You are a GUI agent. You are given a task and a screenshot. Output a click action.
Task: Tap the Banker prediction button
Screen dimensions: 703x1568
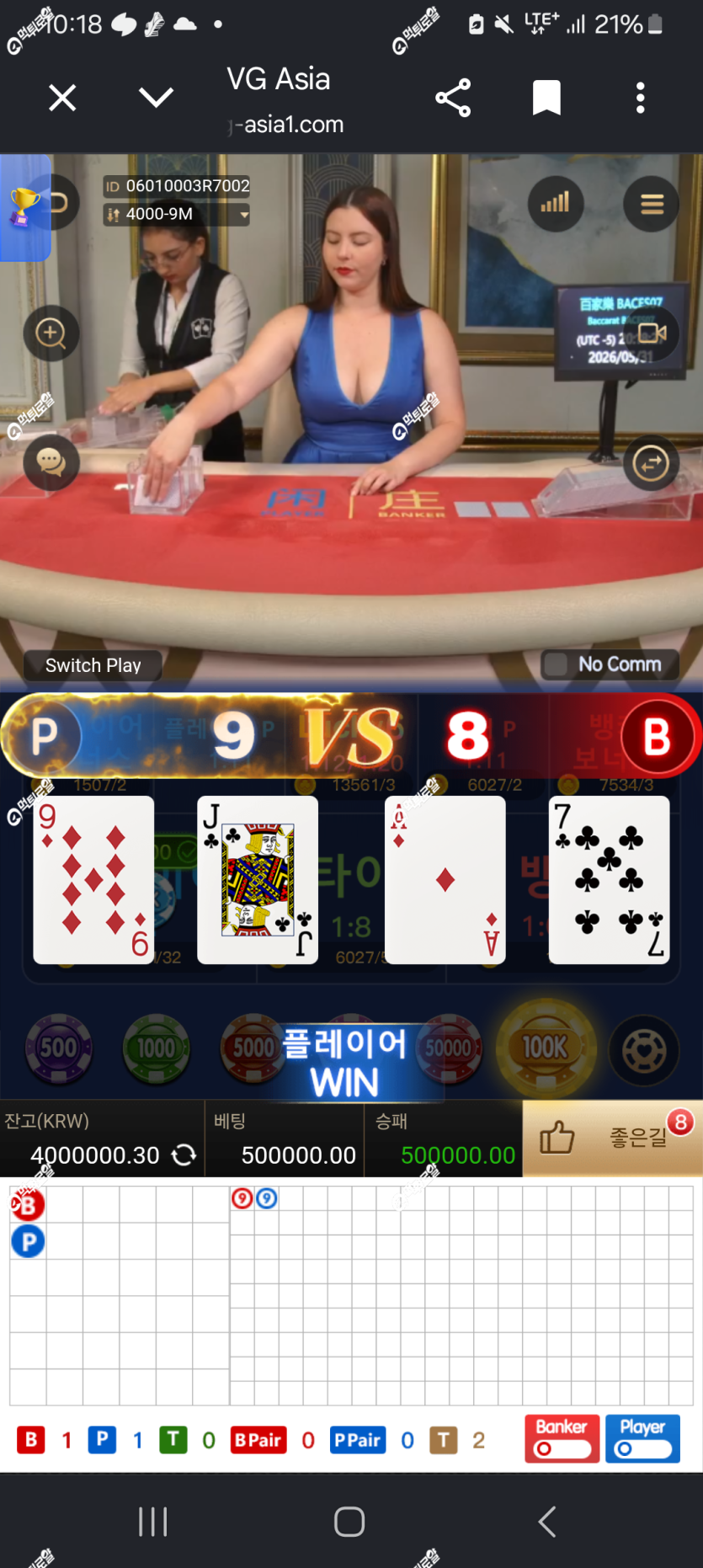(562, 1438)
